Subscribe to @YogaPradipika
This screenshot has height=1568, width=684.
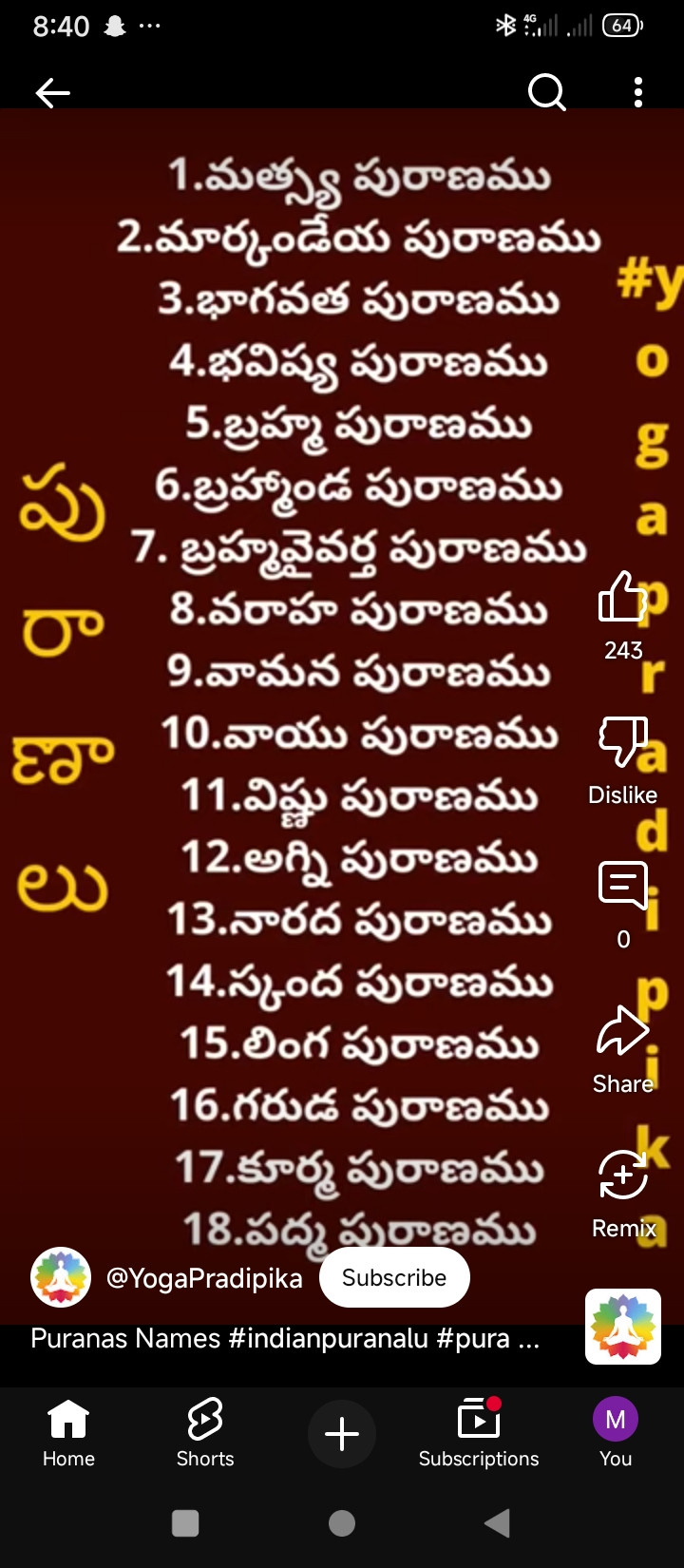pos(394,1277)
